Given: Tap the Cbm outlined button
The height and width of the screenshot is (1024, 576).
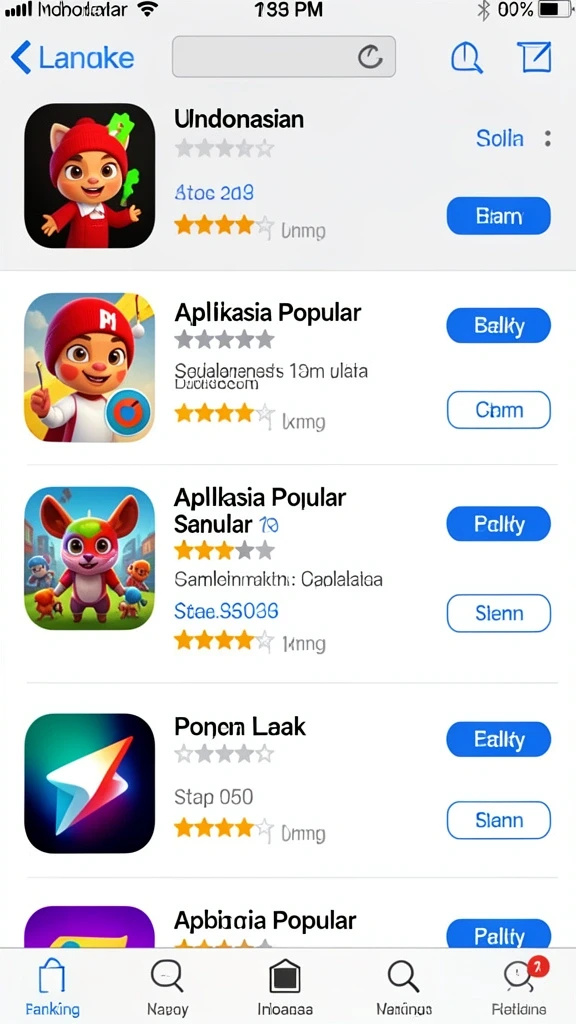Looking at the screenshot, I should 498,410.
